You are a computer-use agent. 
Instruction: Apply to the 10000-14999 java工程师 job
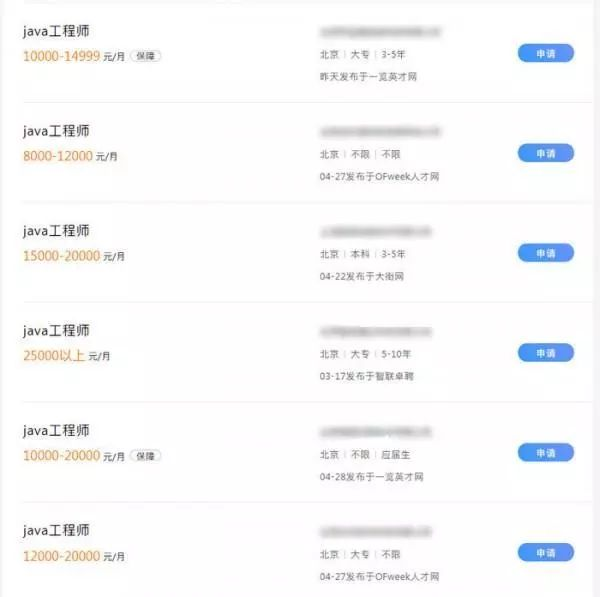click(546, 53)
